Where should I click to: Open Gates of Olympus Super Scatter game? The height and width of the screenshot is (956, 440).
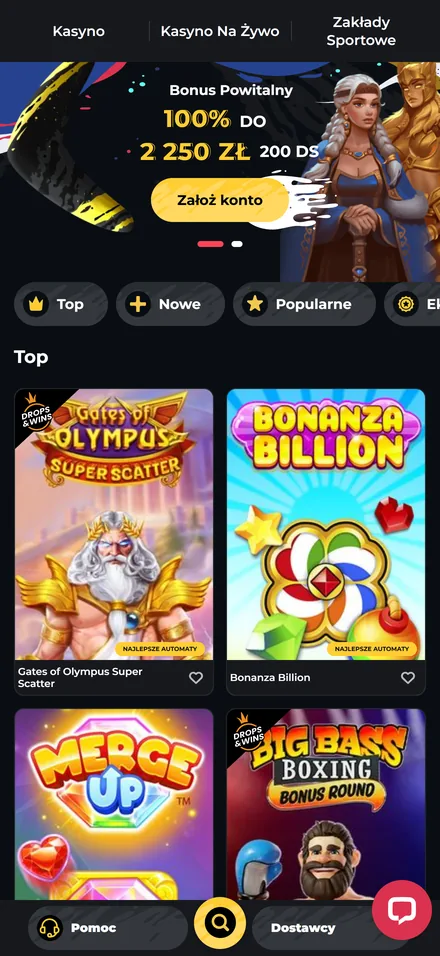click(x=114, y=524)
